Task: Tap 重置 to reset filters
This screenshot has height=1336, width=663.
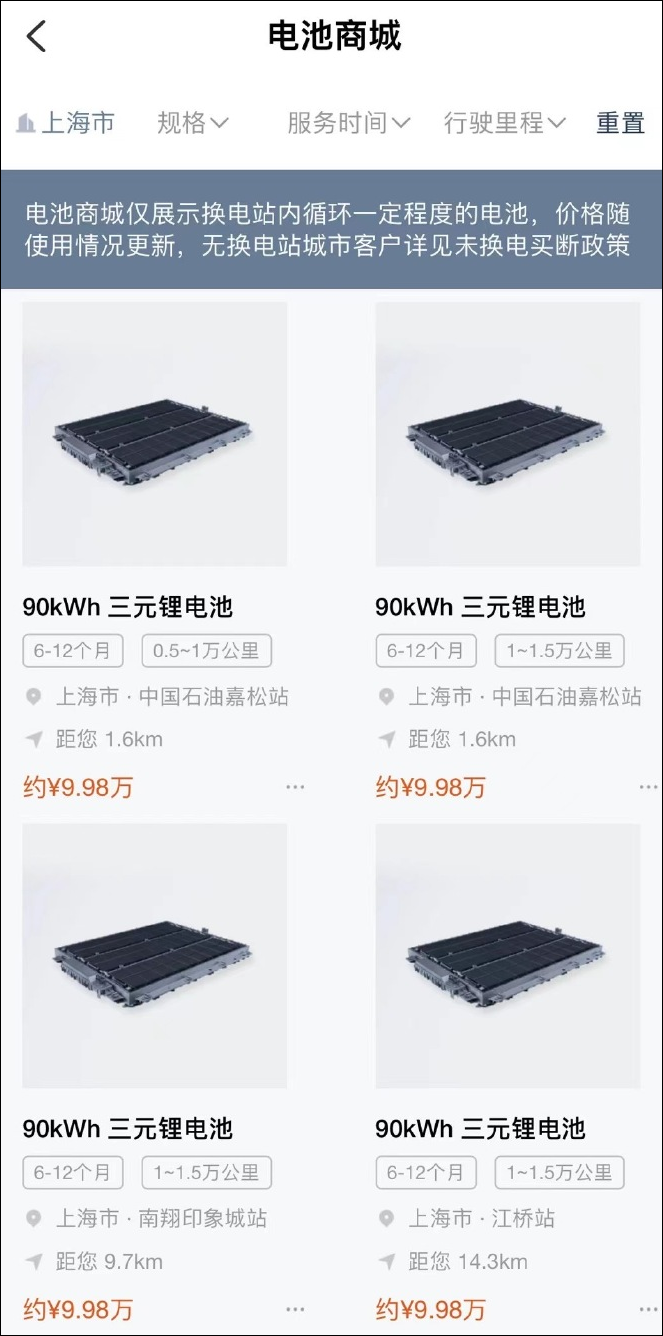Action: pos(620,123)
